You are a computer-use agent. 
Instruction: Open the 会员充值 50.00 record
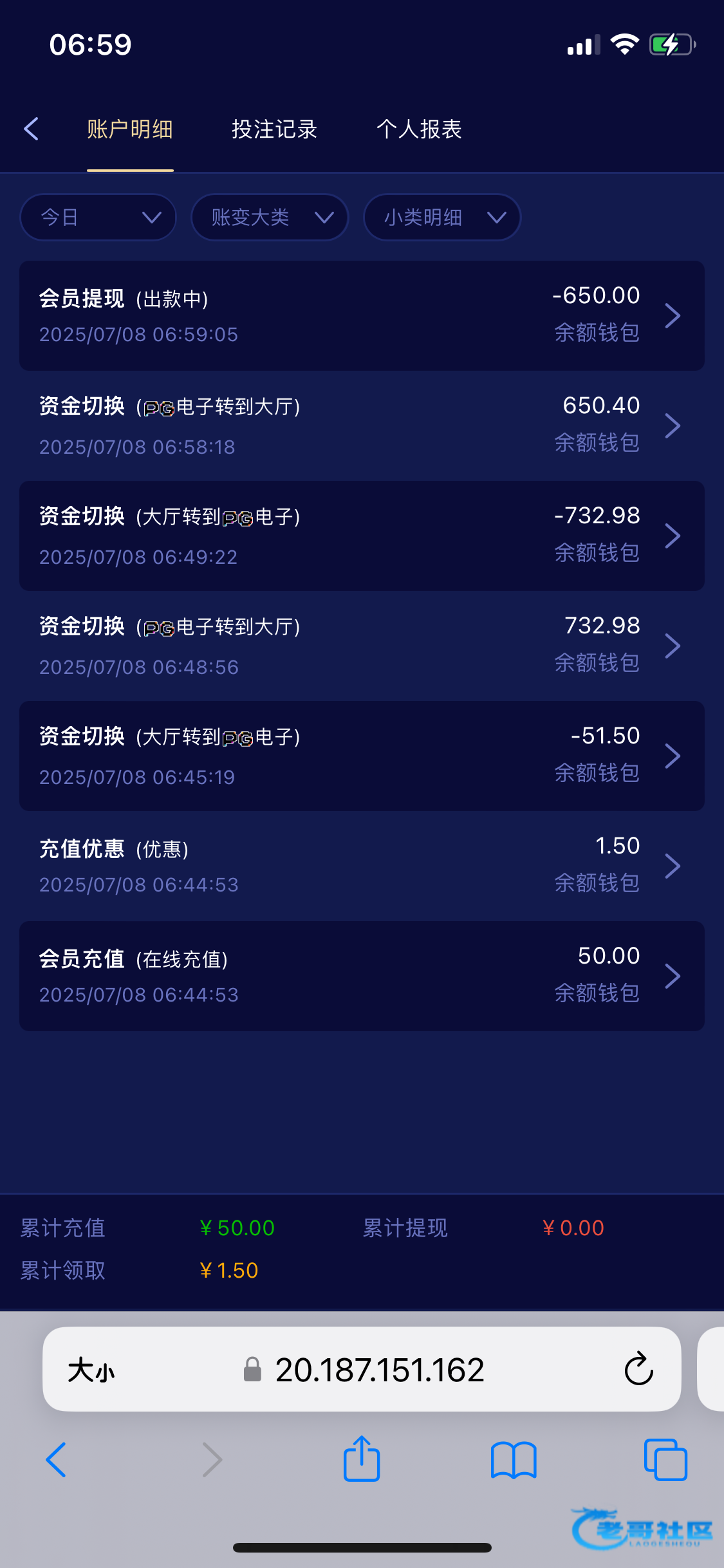click(362, 976)
